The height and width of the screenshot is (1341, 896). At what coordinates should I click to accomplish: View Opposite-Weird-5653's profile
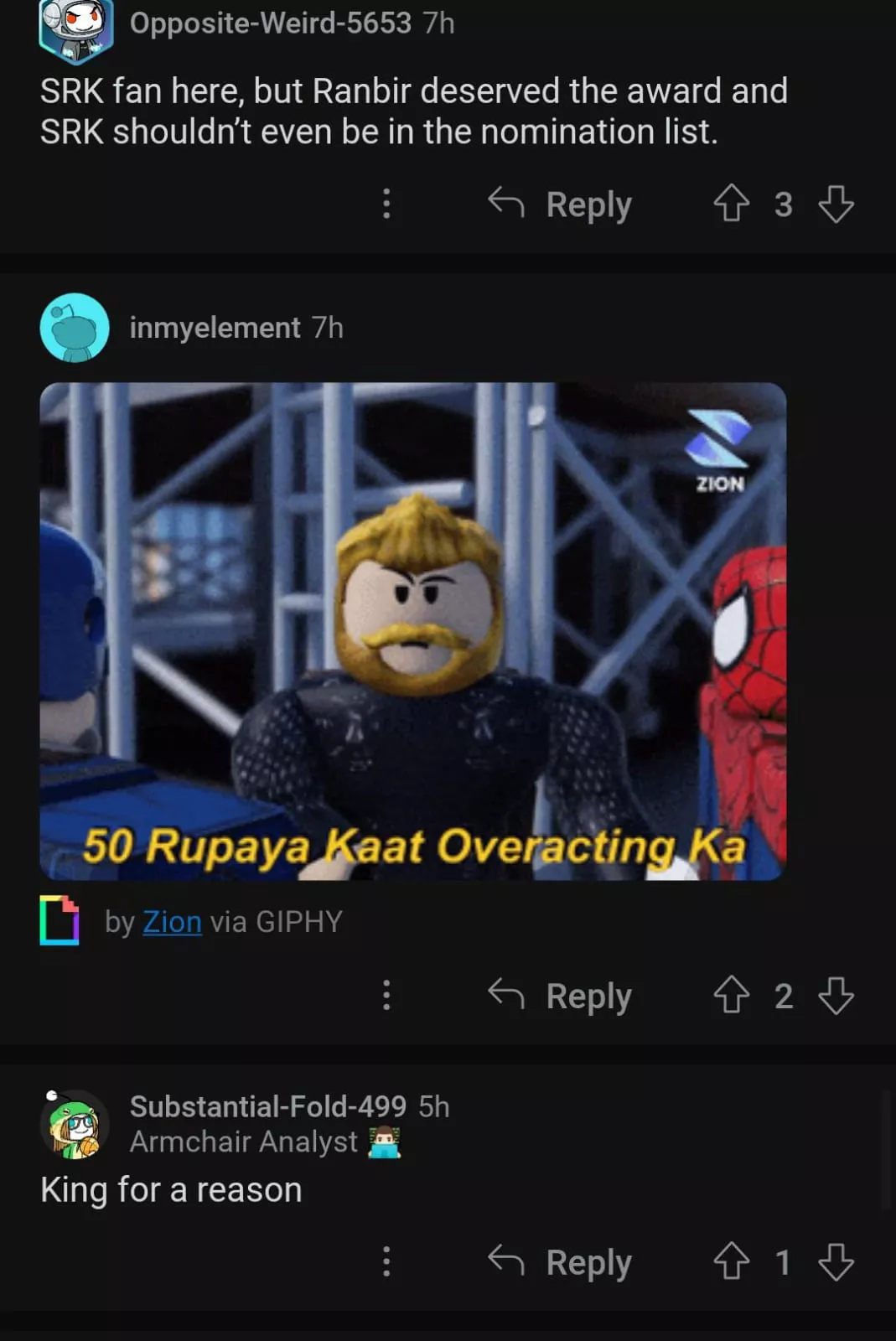point(270,23)
